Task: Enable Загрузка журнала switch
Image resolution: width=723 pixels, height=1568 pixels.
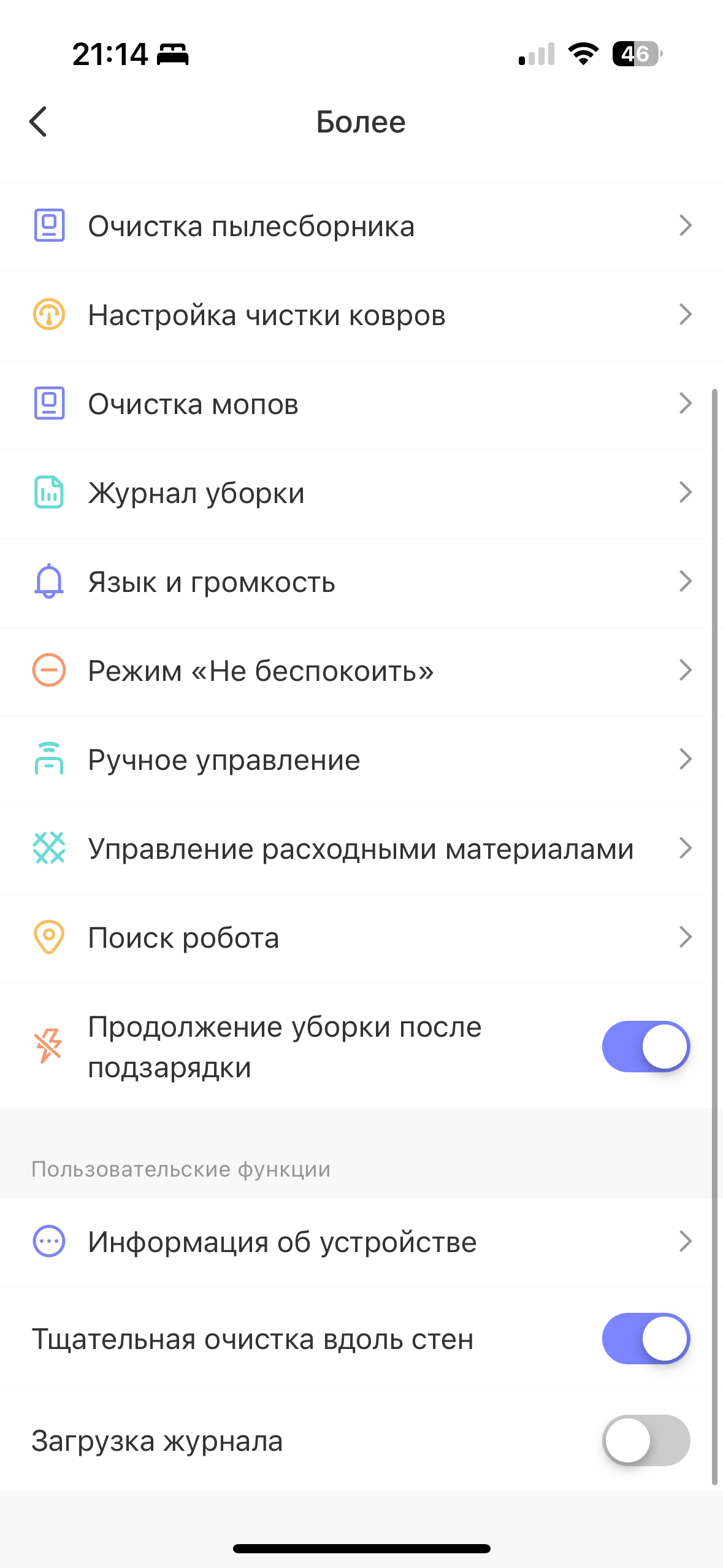Action: [x=646, y=1440]
